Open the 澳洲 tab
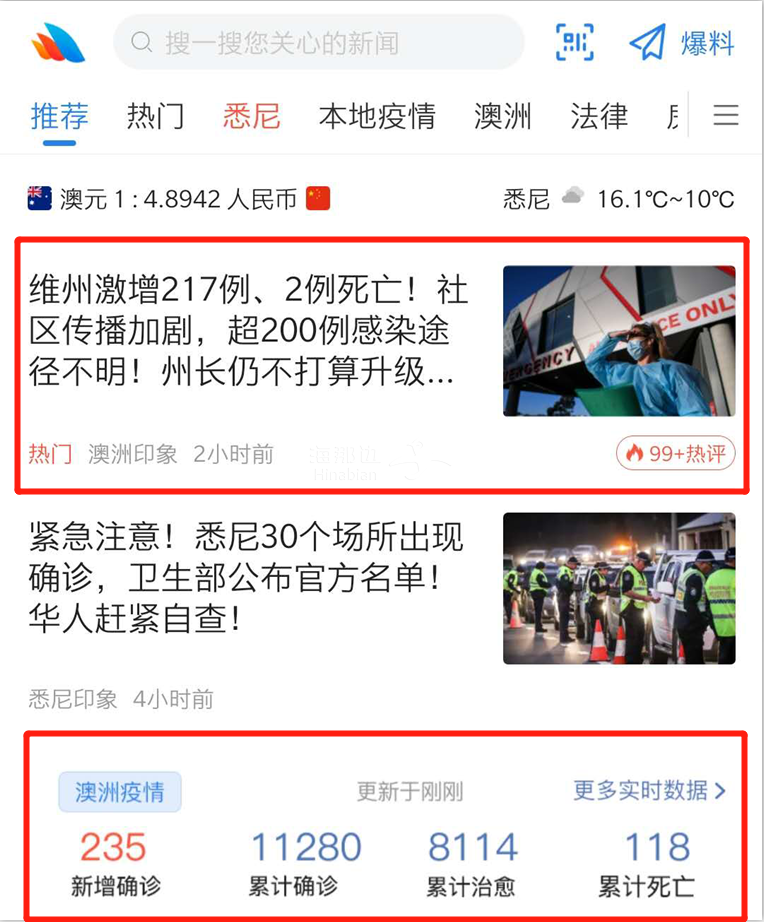 (502, 116)
